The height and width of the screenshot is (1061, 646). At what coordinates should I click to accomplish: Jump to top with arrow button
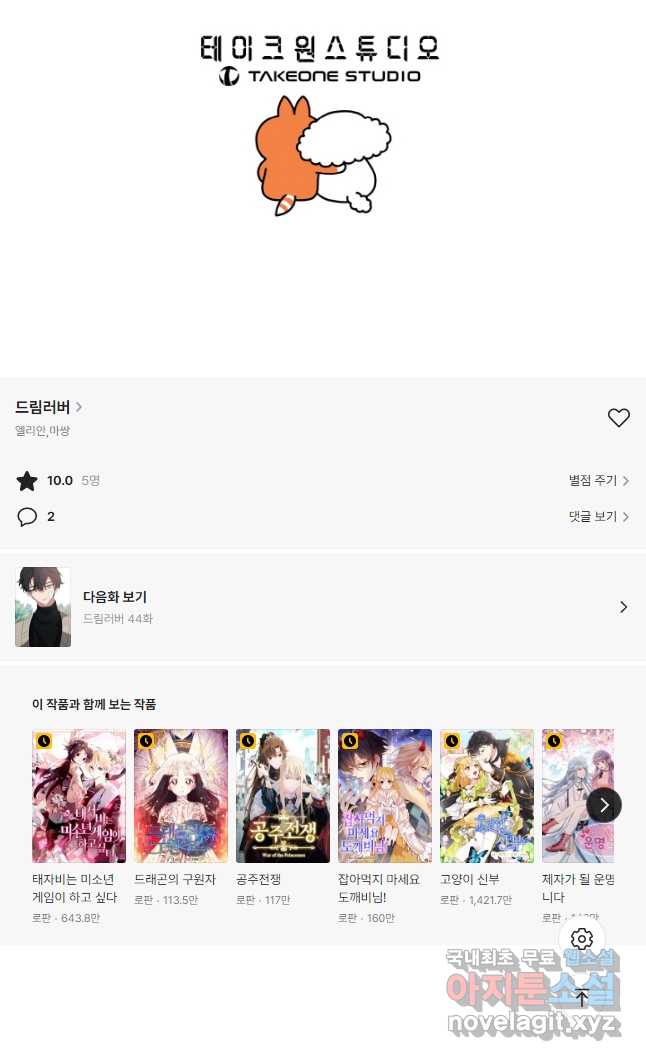[582, 997]
